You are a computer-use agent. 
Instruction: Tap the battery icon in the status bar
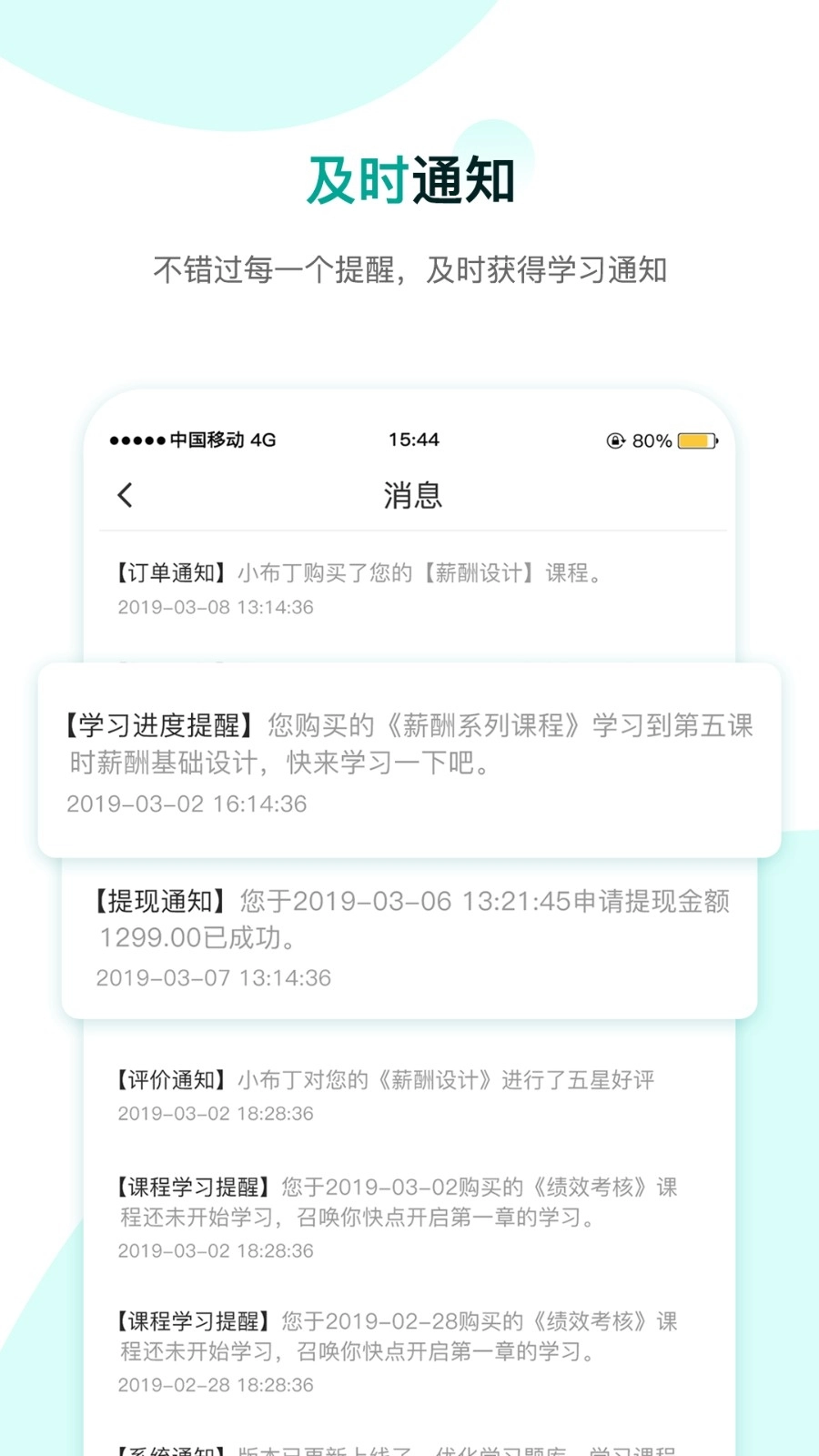tap(697, 440)
